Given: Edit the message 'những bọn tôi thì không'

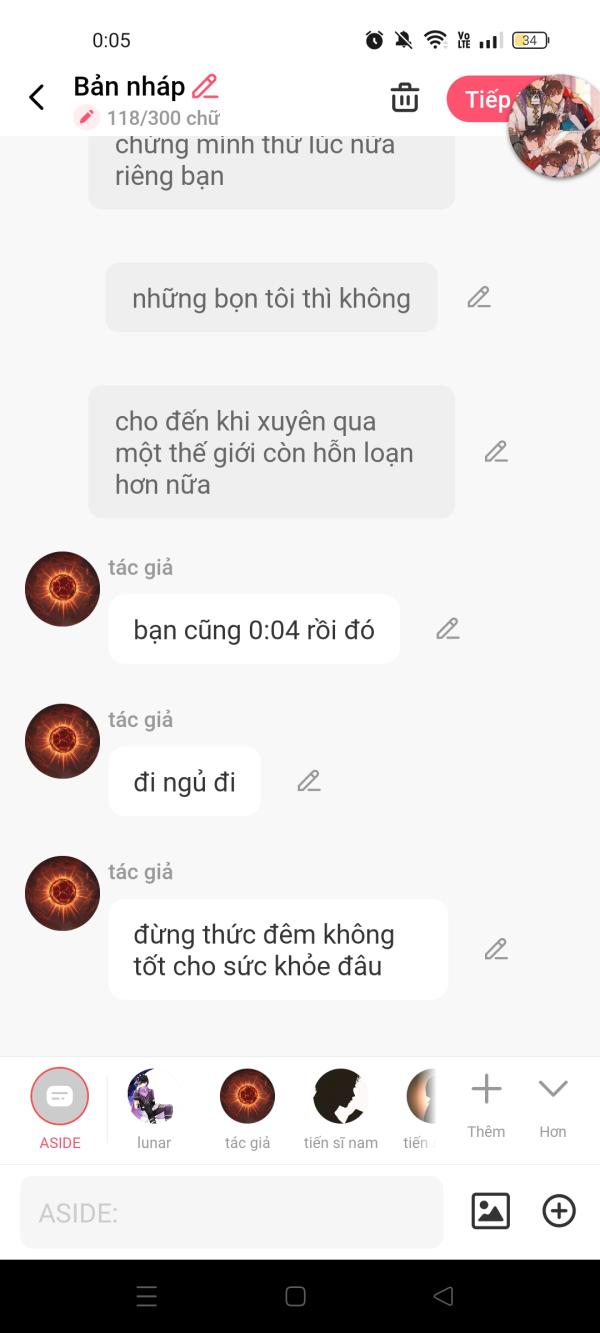Looking at the screenshot, I should (x=479, y=298).
